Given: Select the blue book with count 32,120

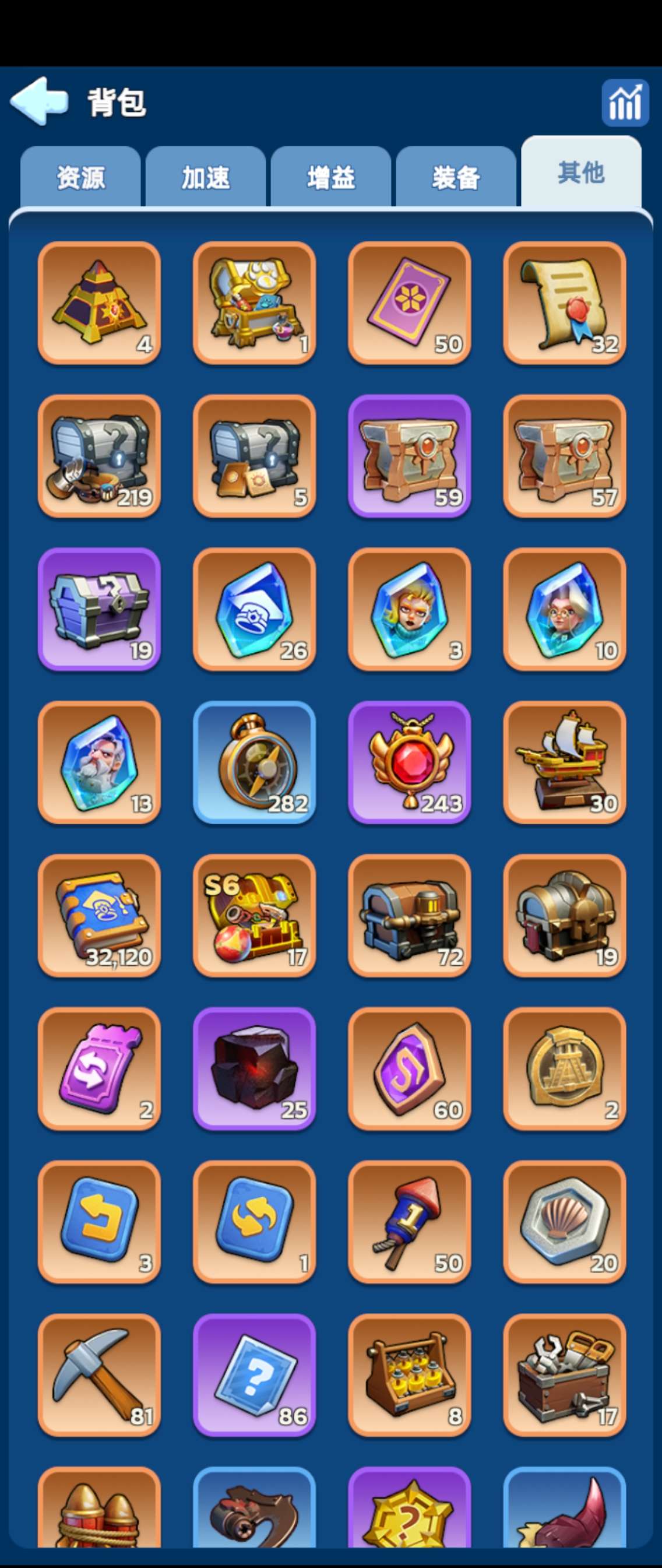Looking at the screenshot, I should (99, 916).
